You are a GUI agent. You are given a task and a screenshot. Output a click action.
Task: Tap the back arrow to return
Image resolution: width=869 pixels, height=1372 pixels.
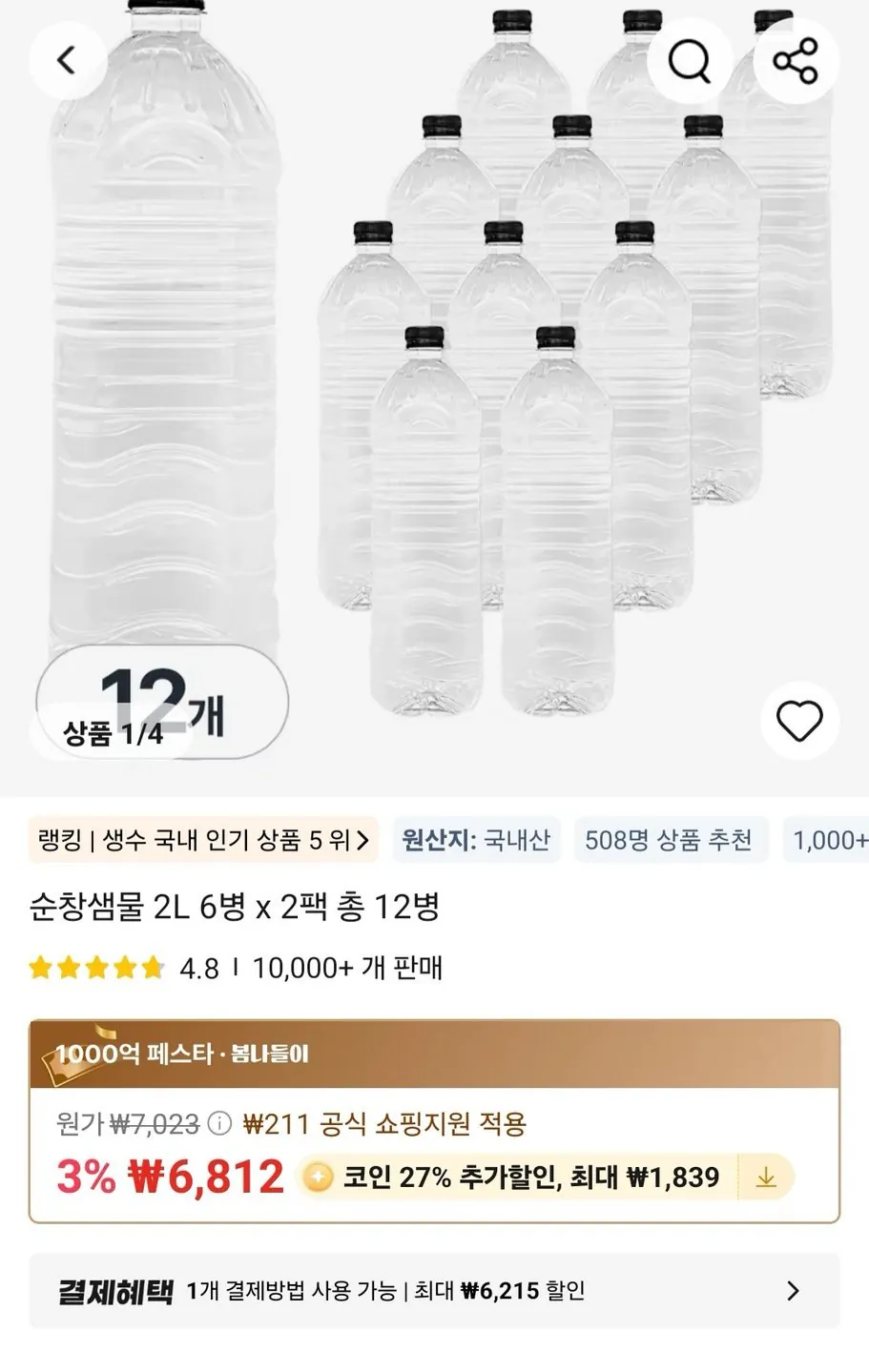pos(66,59)
